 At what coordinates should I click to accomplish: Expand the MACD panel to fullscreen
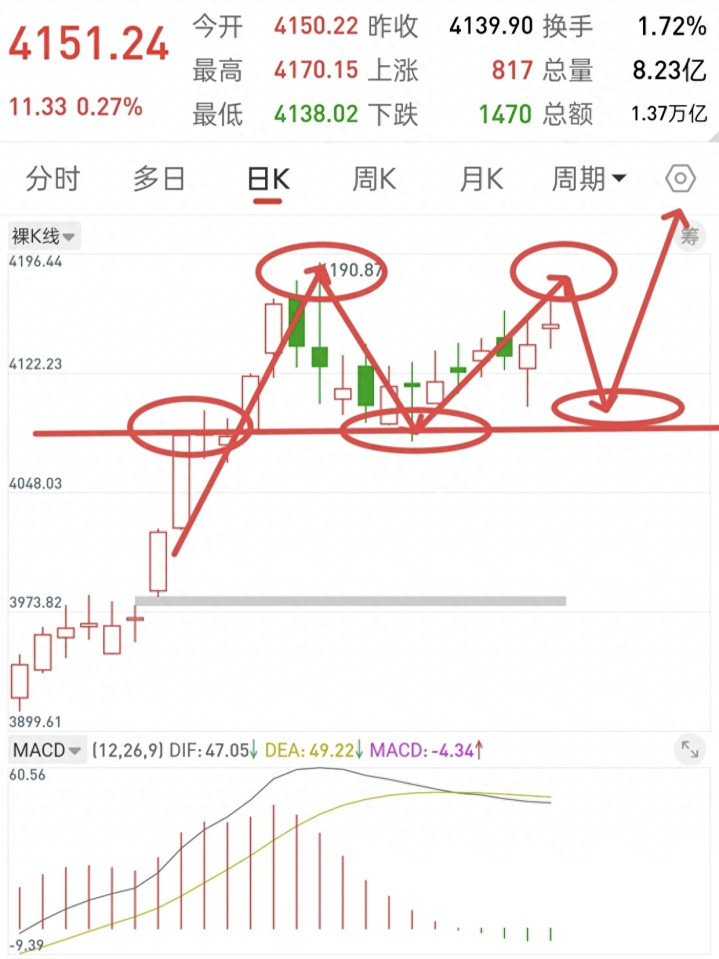tap(690, 749)
